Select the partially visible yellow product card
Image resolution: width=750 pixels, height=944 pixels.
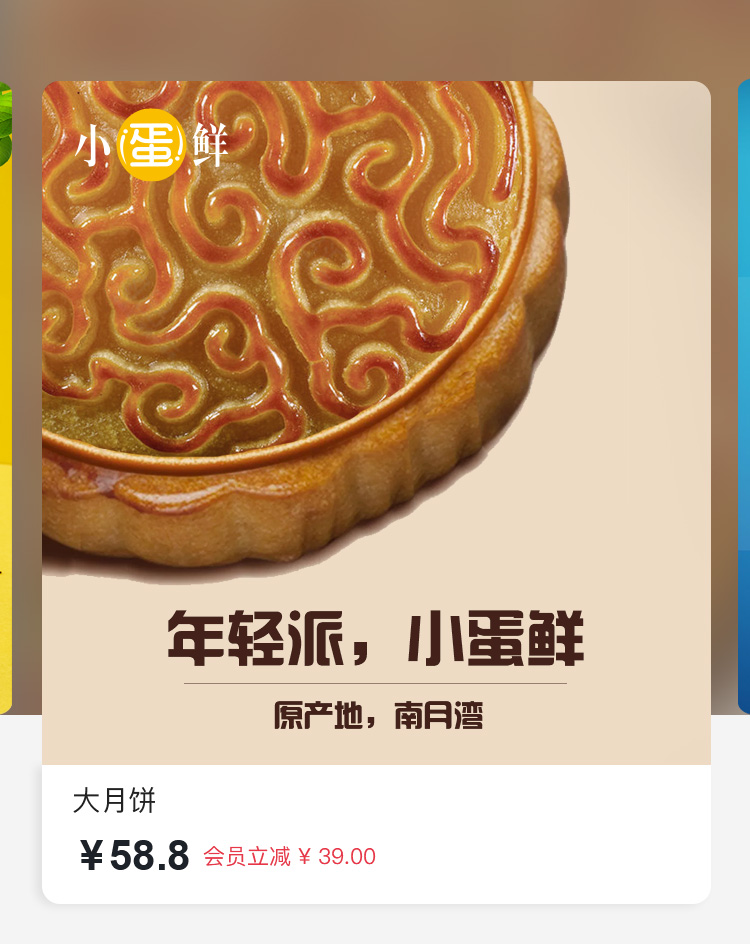pyautogui.click(x=5, y=400)
